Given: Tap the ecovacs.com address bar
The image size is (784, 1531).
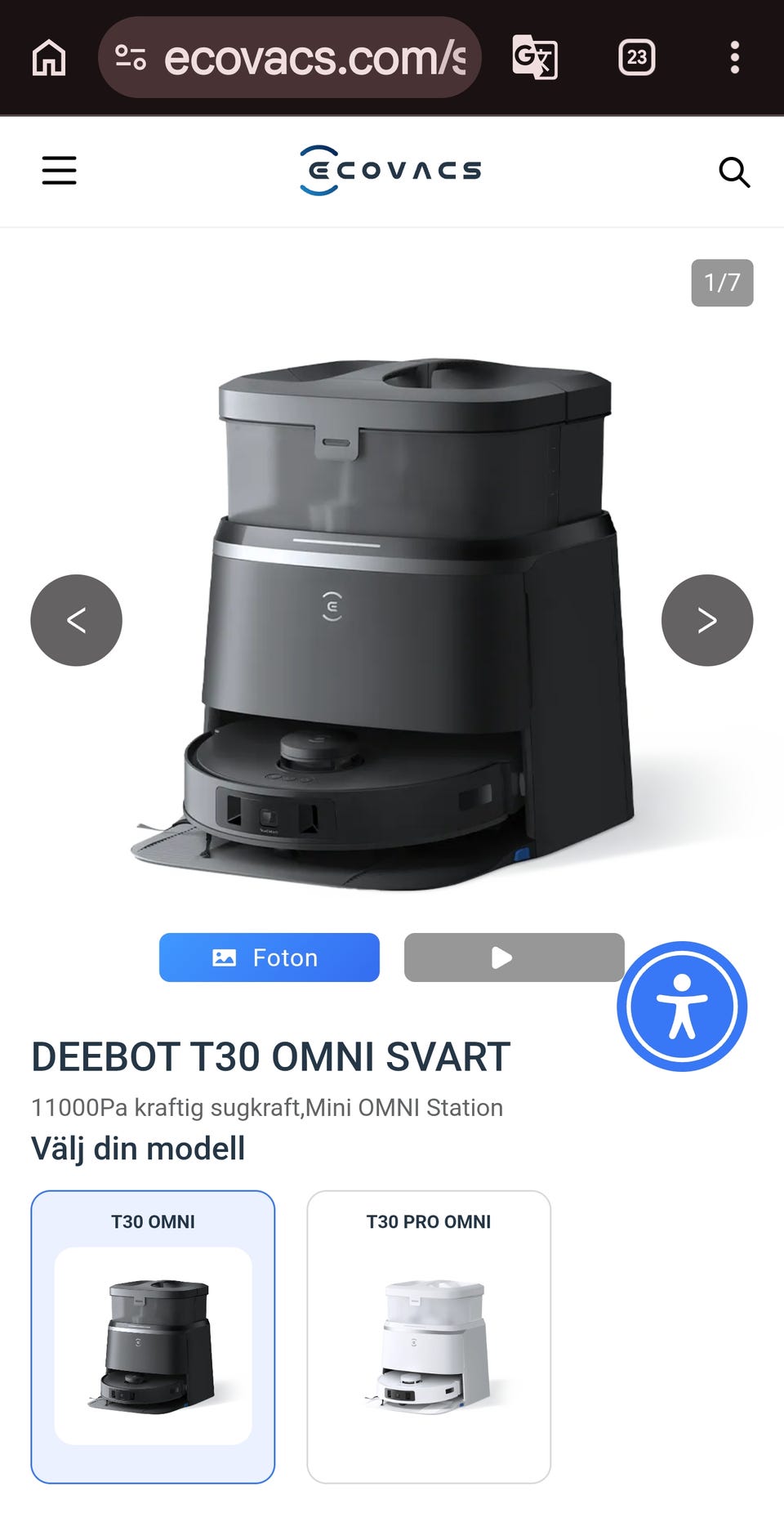Looking at the screenshot, I should (x=290, y=57).
